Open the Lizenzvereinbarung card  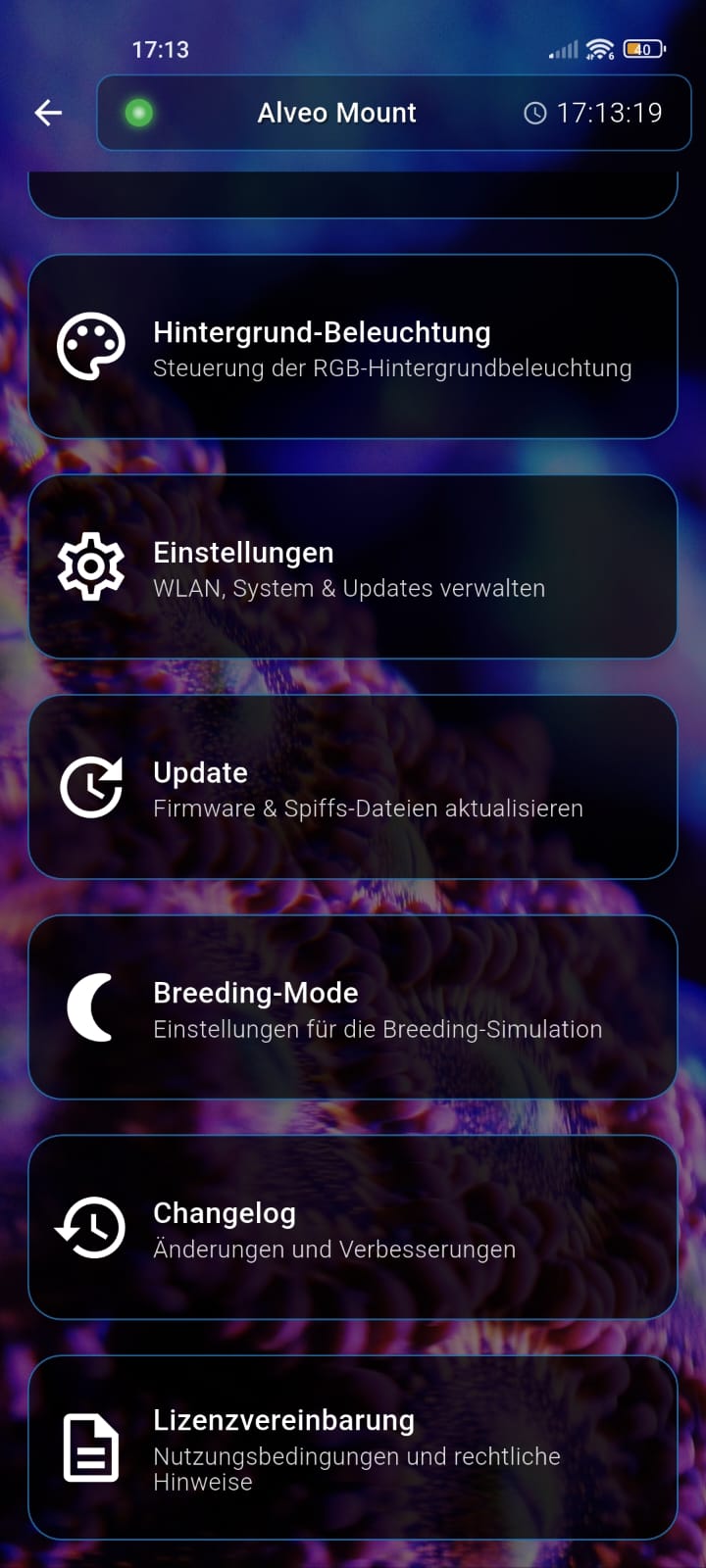point(353,1447)
